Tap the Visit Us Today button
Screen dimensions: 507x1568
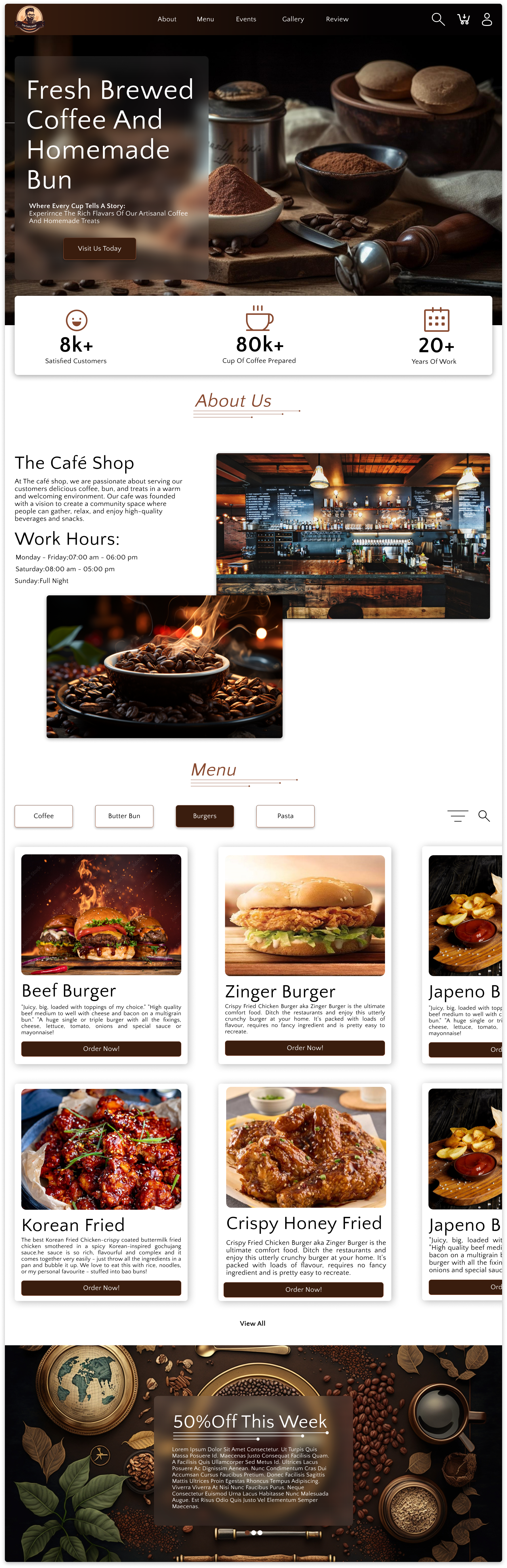coord(100,248)
